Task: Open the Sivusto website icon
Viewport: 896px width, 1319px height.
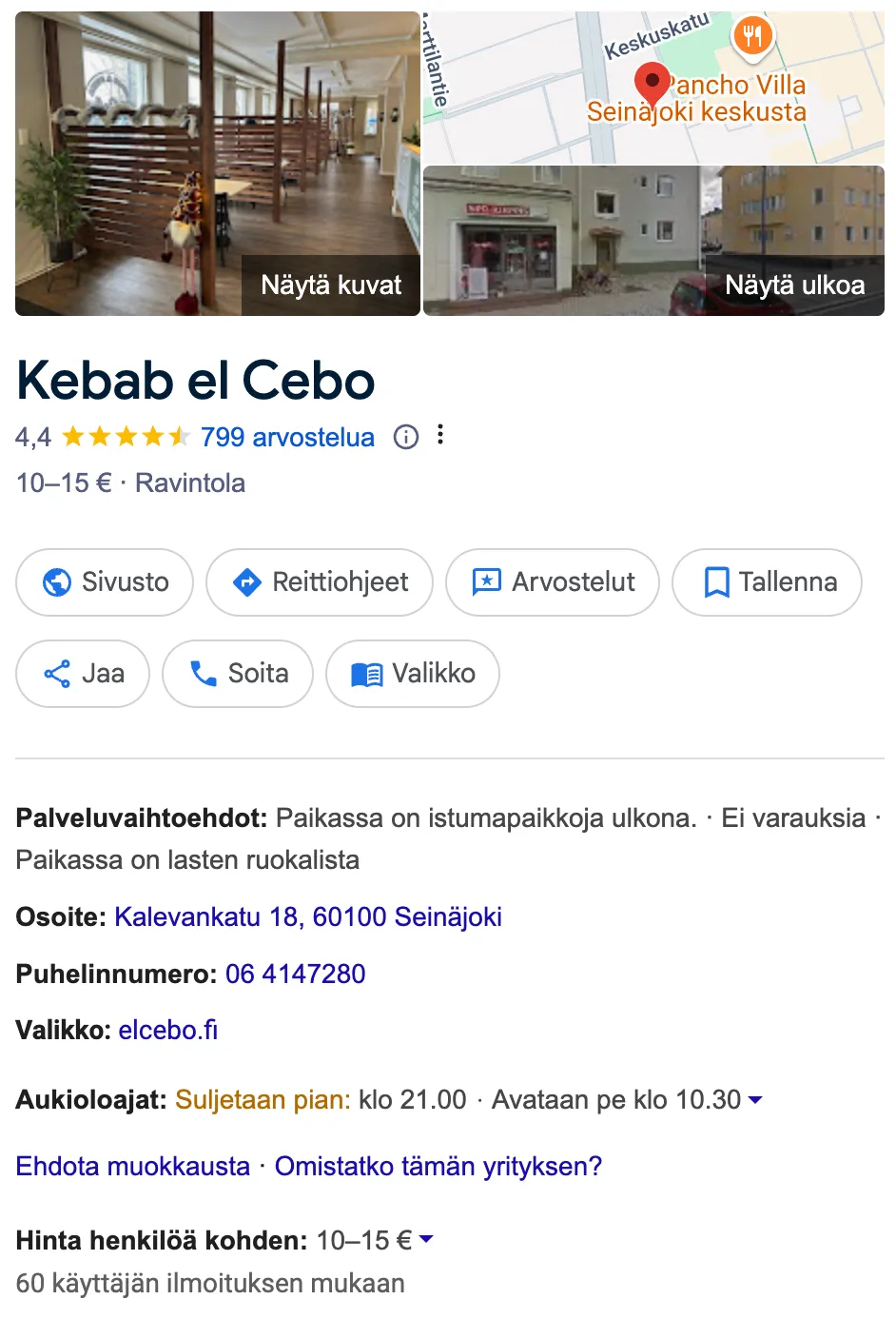Action: (57, 582)
